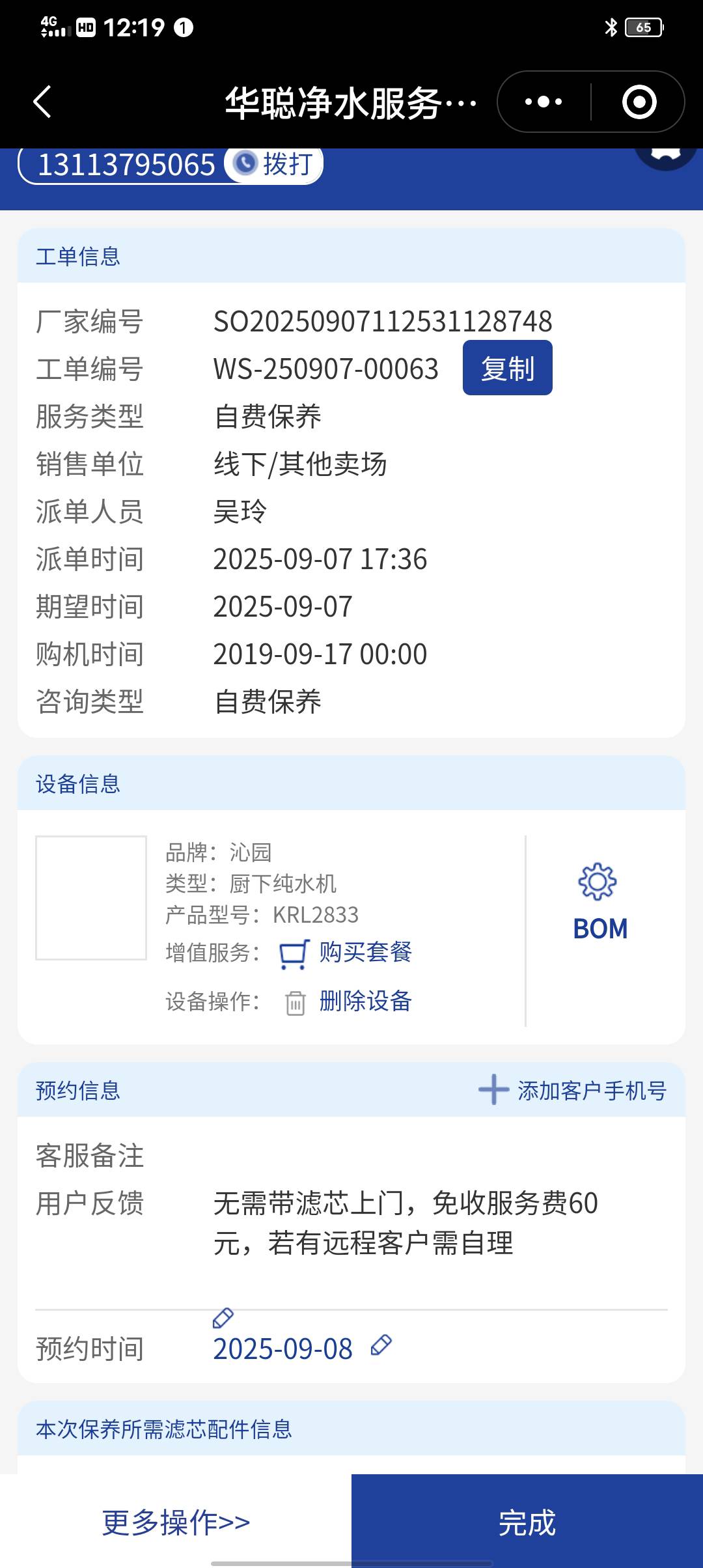Image resolution: width=703 pixels, height=1568 pixels.
Task: Edit the appointment date 2025-09-08
Action: (x=381, y=1345)
